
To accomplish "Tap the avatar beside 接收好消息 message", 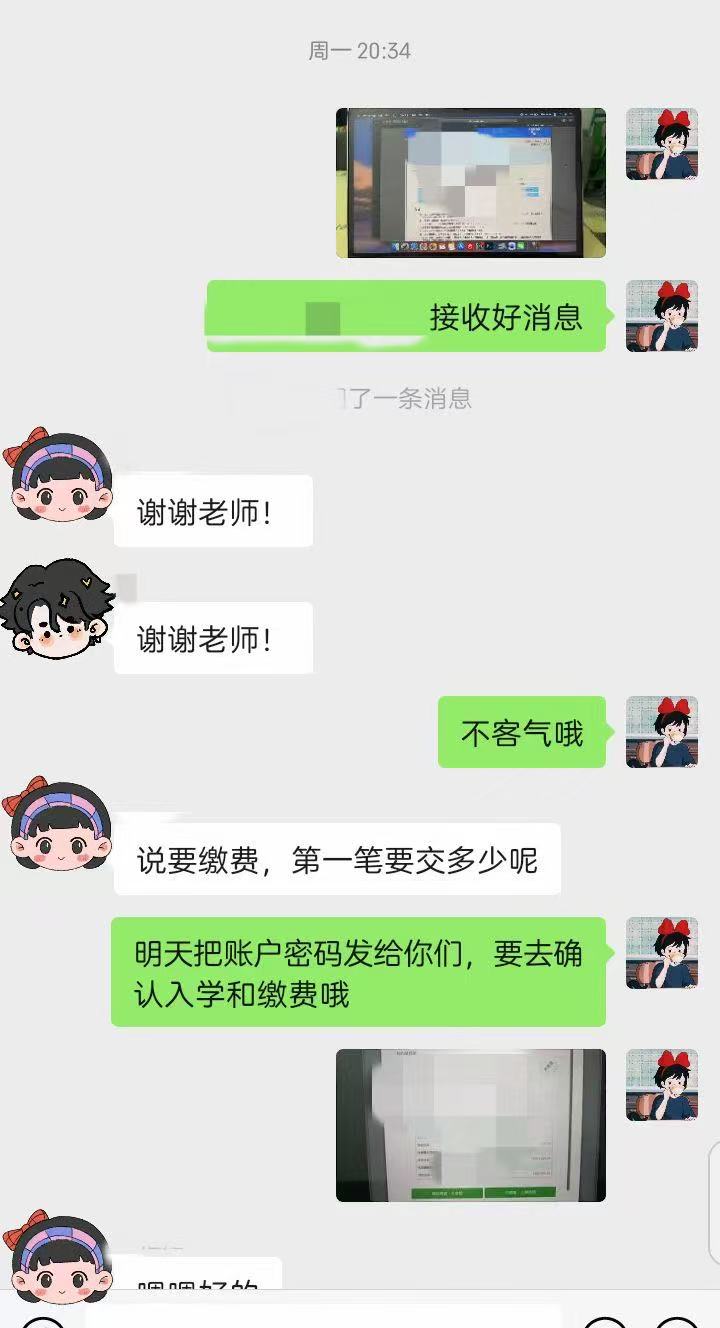I will [x=661, y=316].
